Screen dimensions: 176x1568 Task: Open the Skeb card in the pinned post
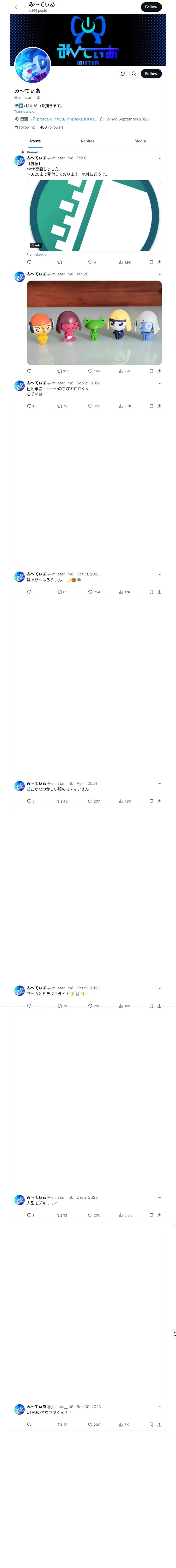point(94,216)
